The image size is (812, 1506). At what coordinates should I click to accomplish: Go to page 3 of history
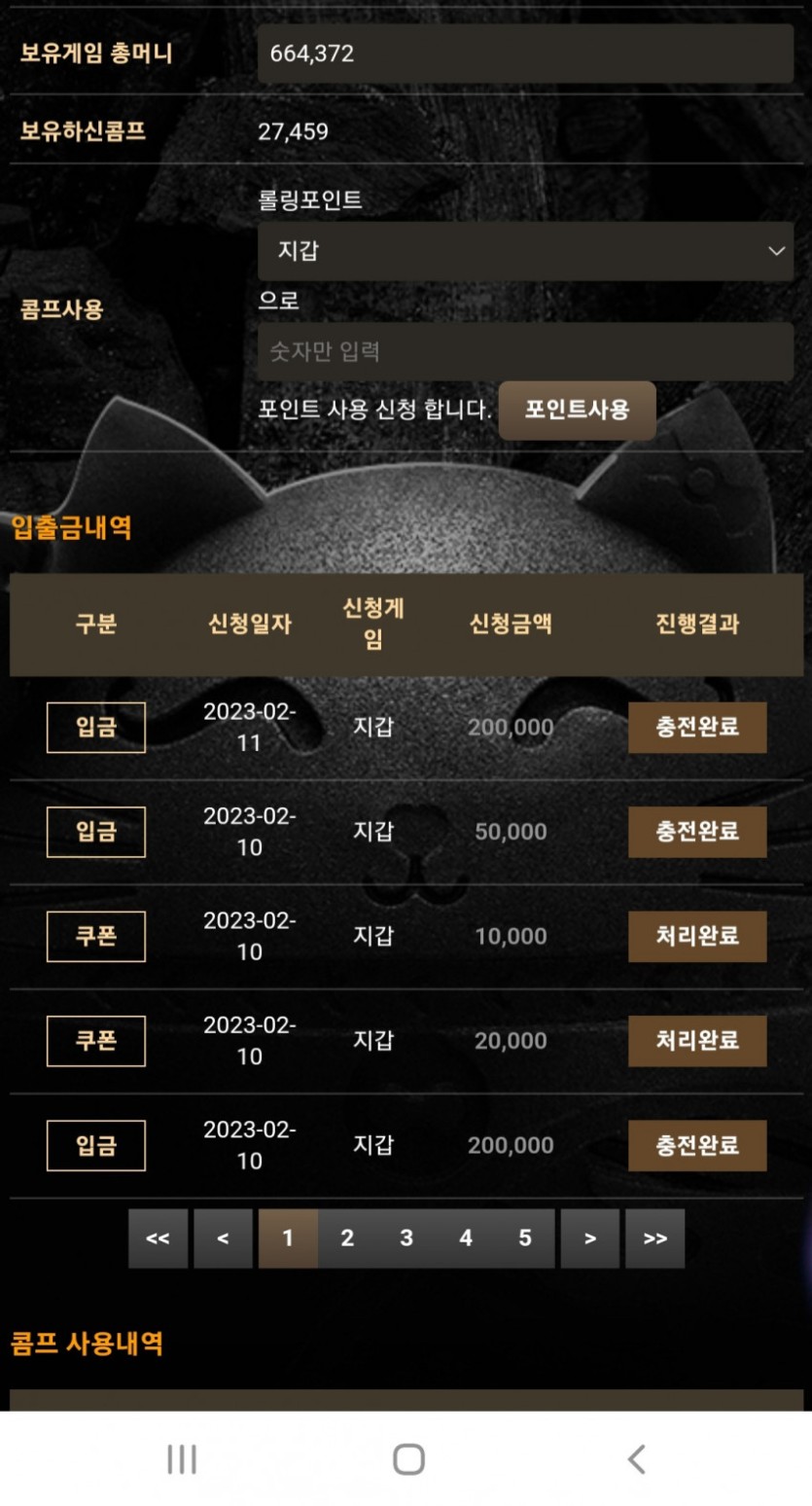point(406,1238)
